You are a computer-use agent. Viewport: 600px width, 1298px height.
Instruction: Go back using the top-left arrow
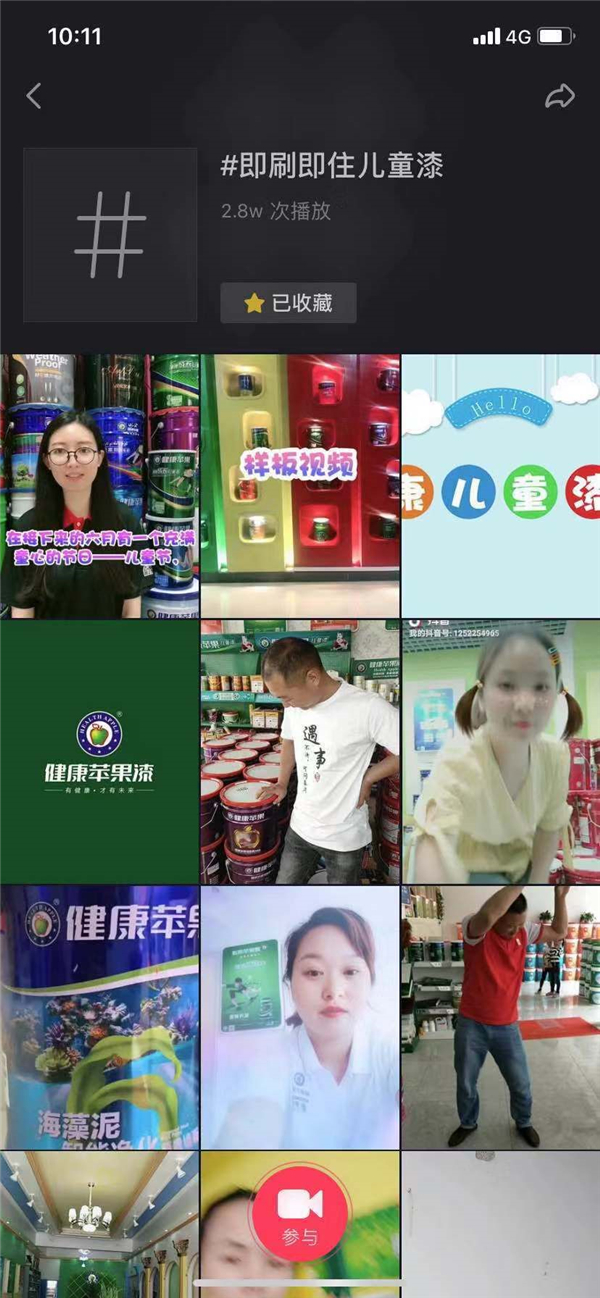(x=34, y=96)
